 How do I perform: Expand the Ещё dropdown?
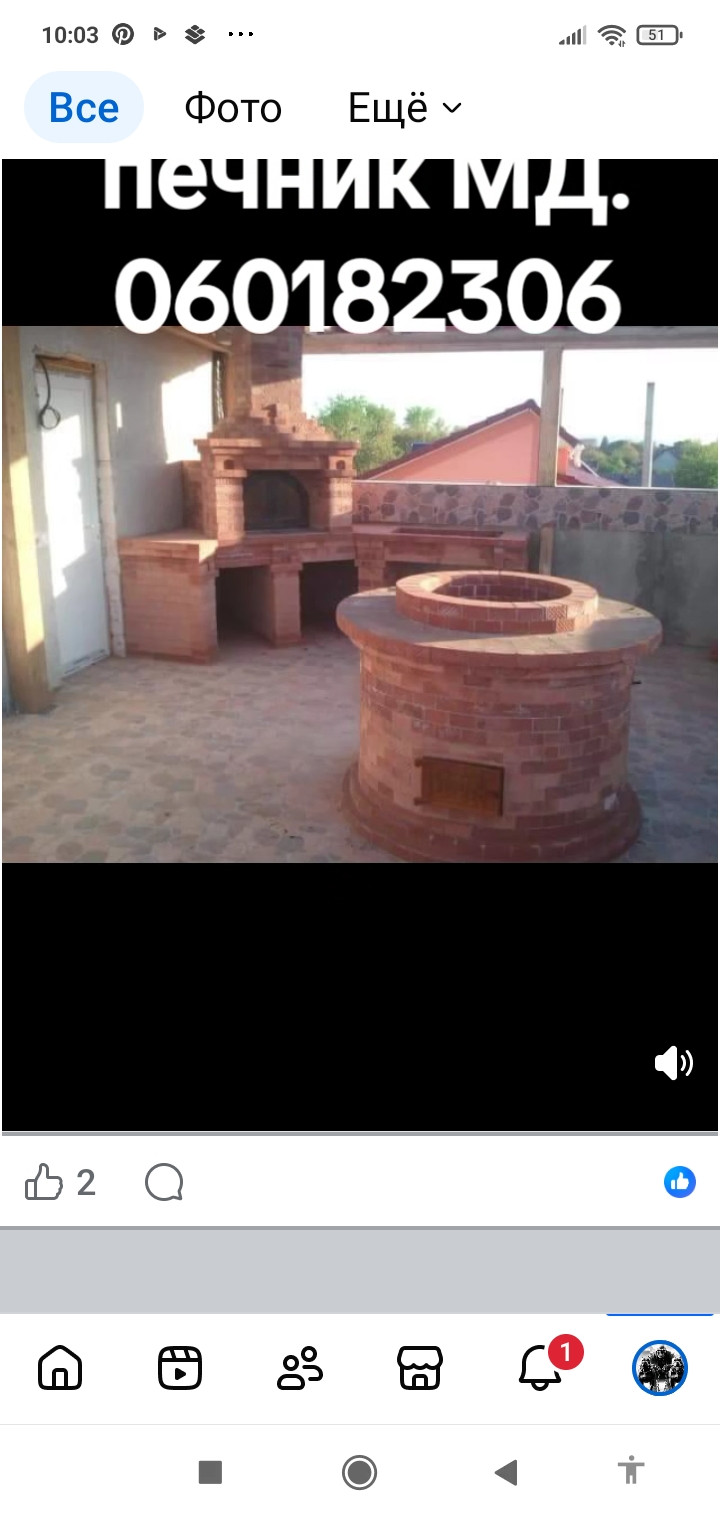click(x=404, y=108)
